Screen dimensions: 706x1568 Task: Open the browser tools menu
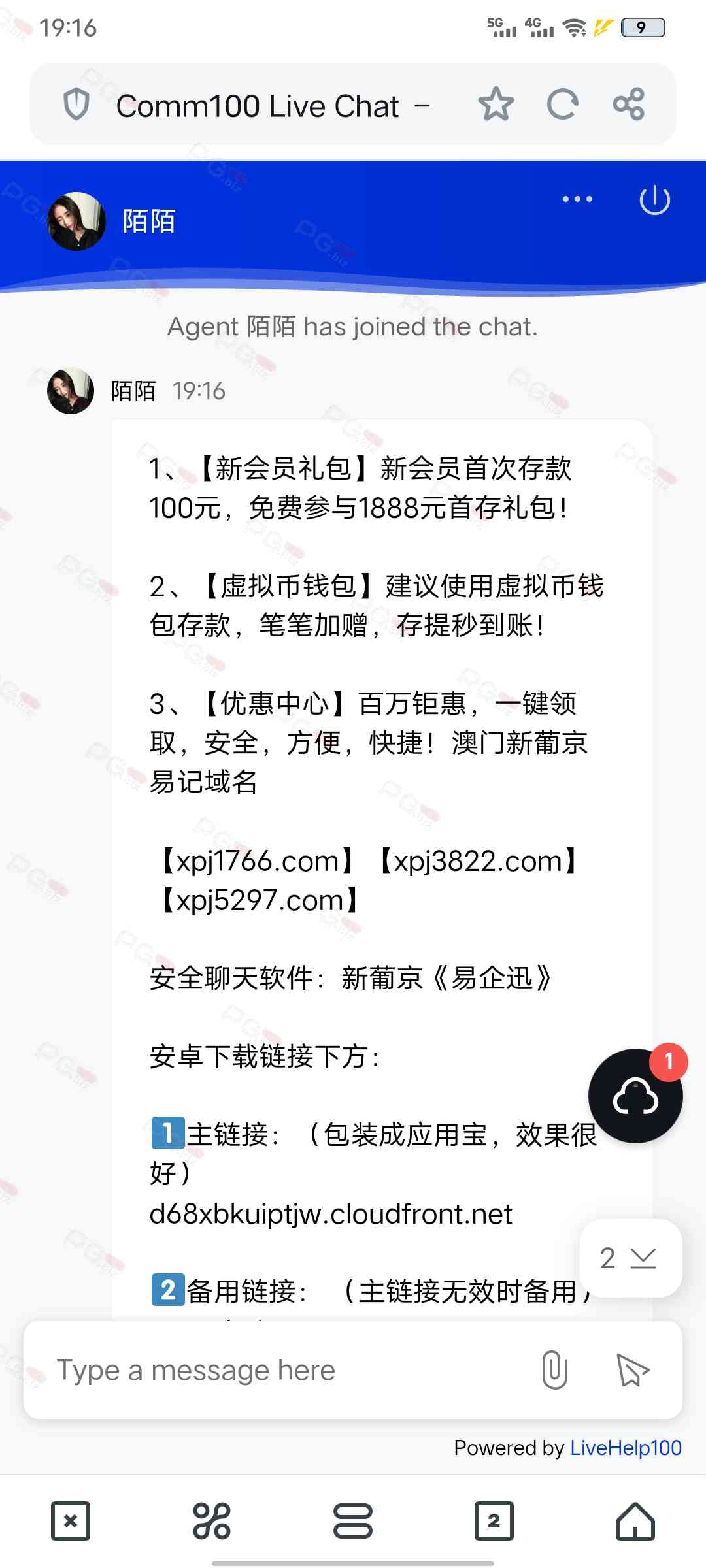point(212,1521)
